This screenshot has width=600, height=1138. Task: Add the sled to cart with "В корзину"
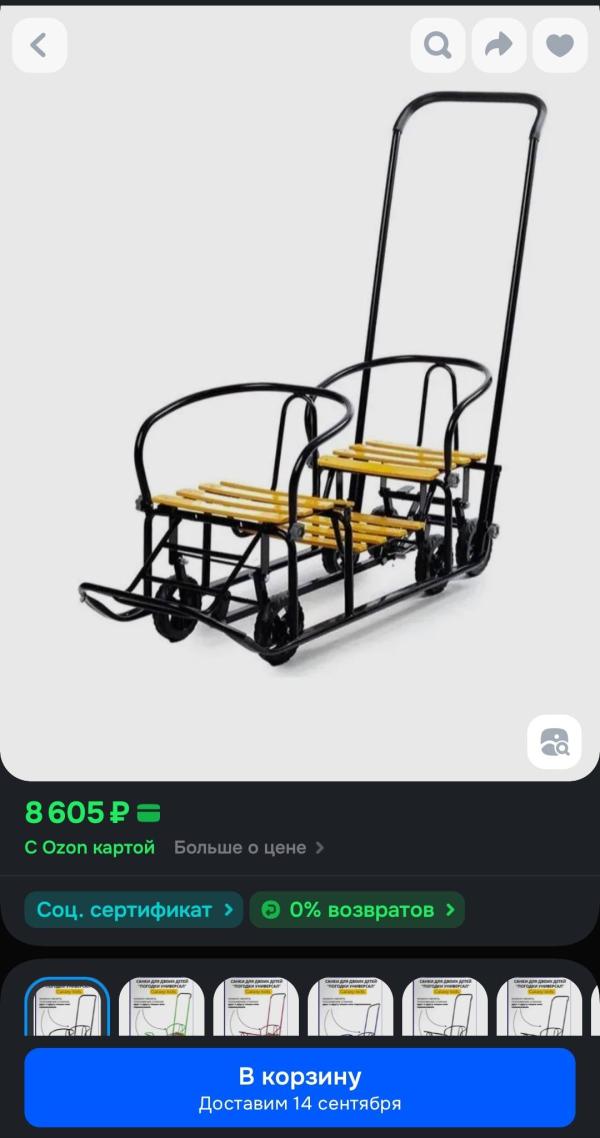(x=300, y=1088)
